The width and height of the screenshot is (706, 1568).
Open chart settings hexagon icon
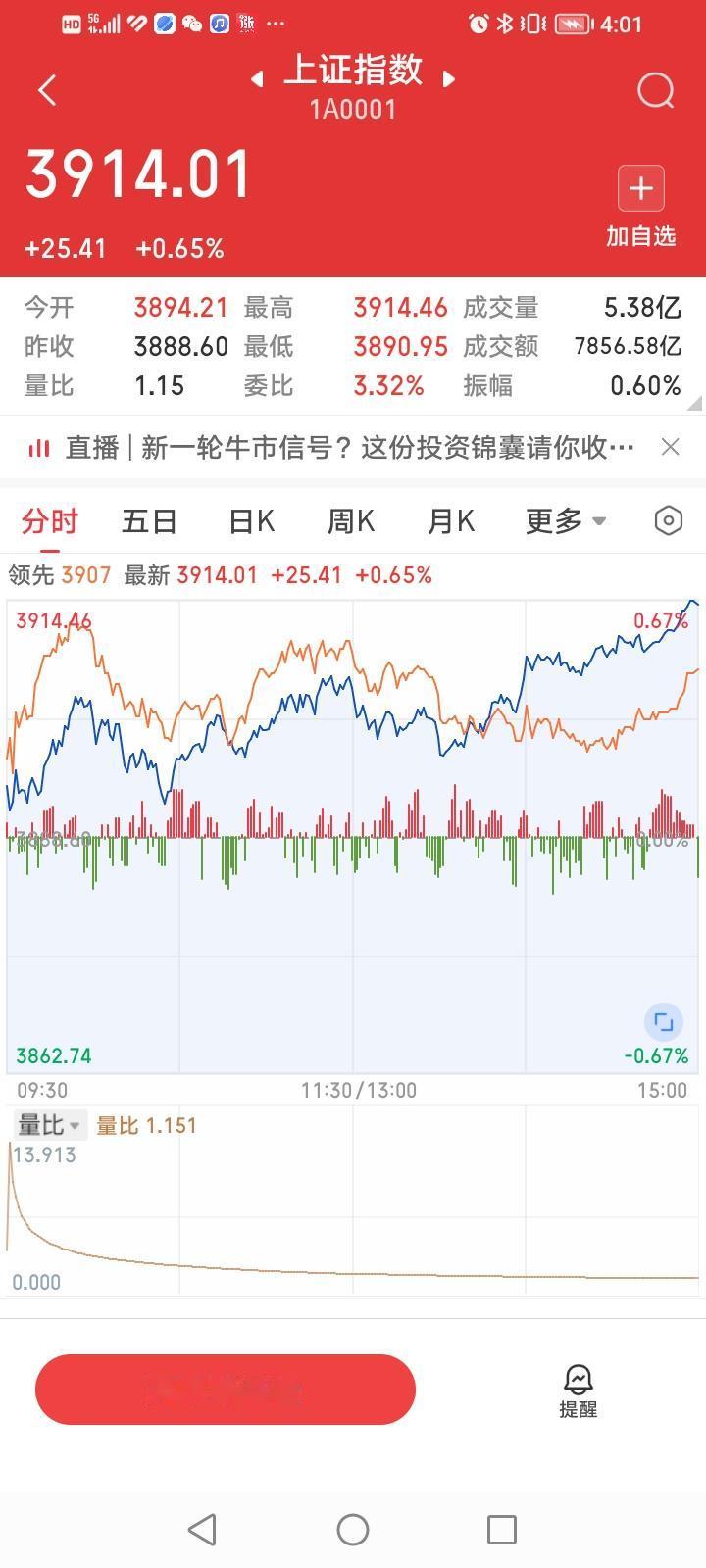[668, 520]
